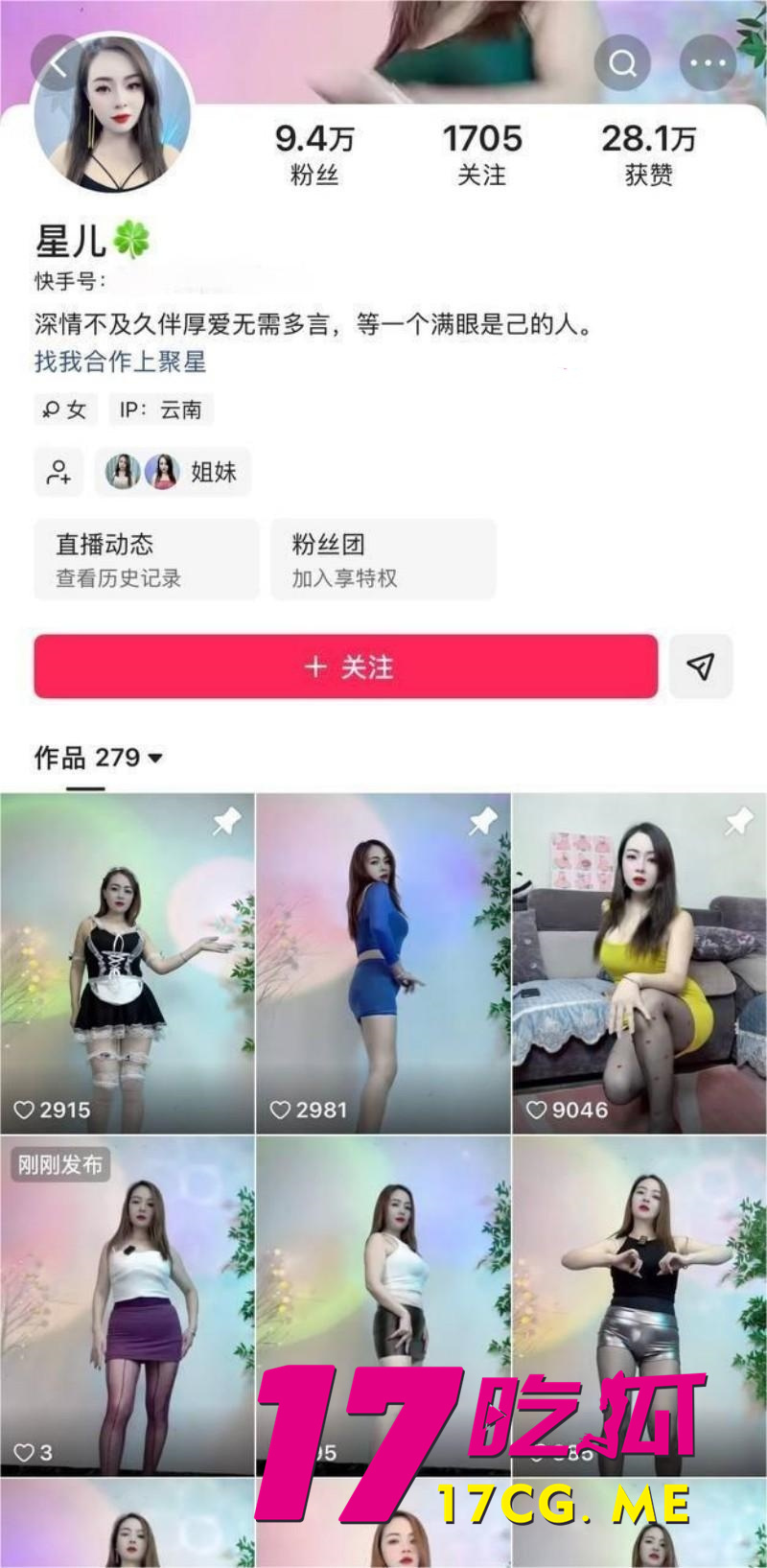This screenshot has height=1568, width=767.
Task: Open the add-friend icon next to 姐妹
Action: 59,472
